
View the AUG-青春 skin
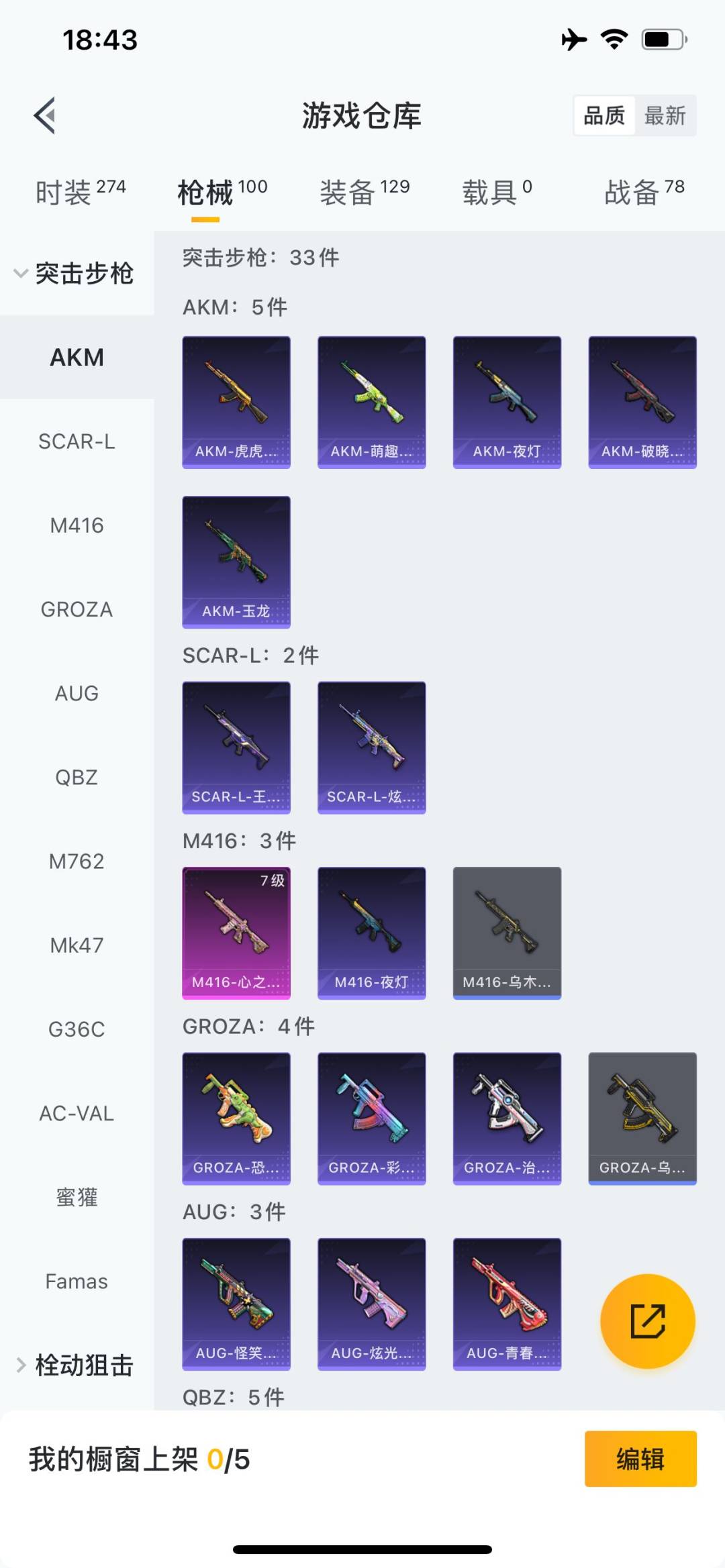507,1303
